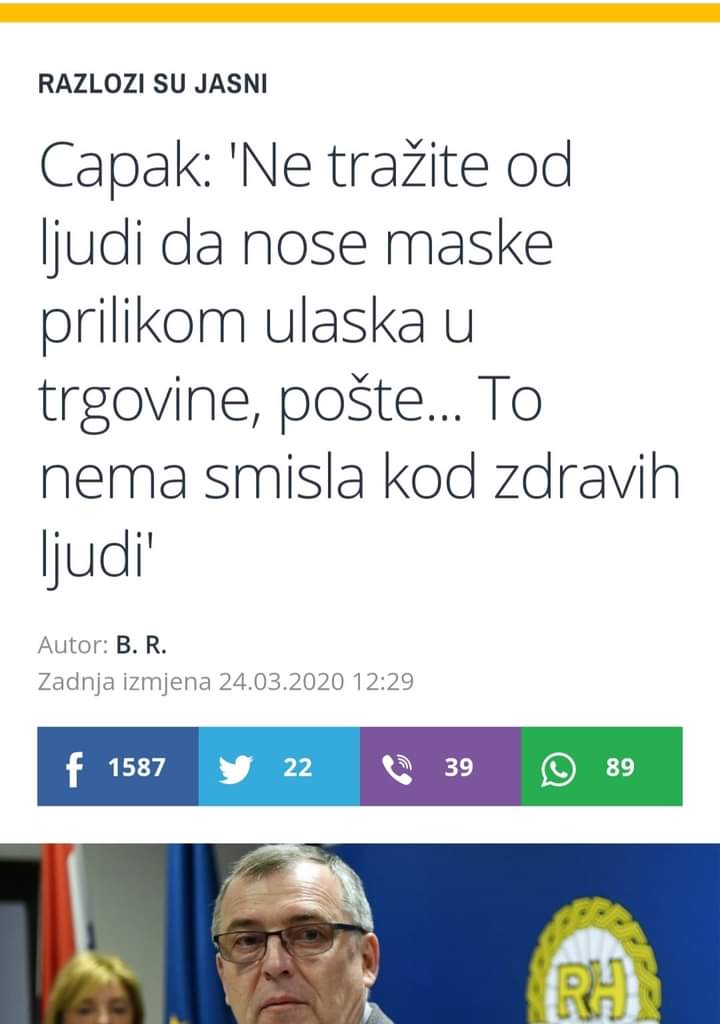This screenshot has height=1024, width=720.
Task: Share article via Viber
Action: point(440,767)
